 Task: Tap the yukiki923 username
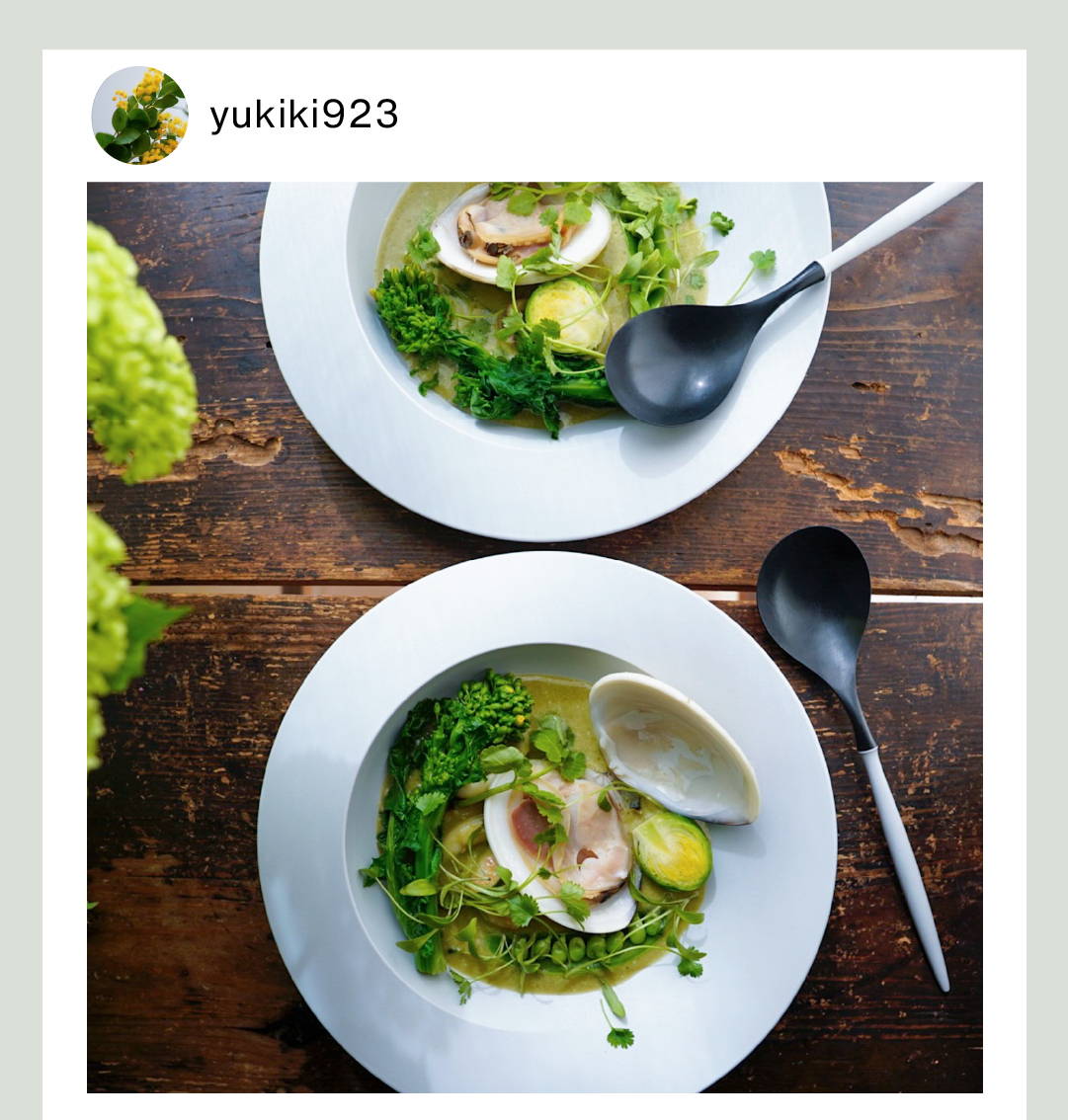tap(304, 116)
